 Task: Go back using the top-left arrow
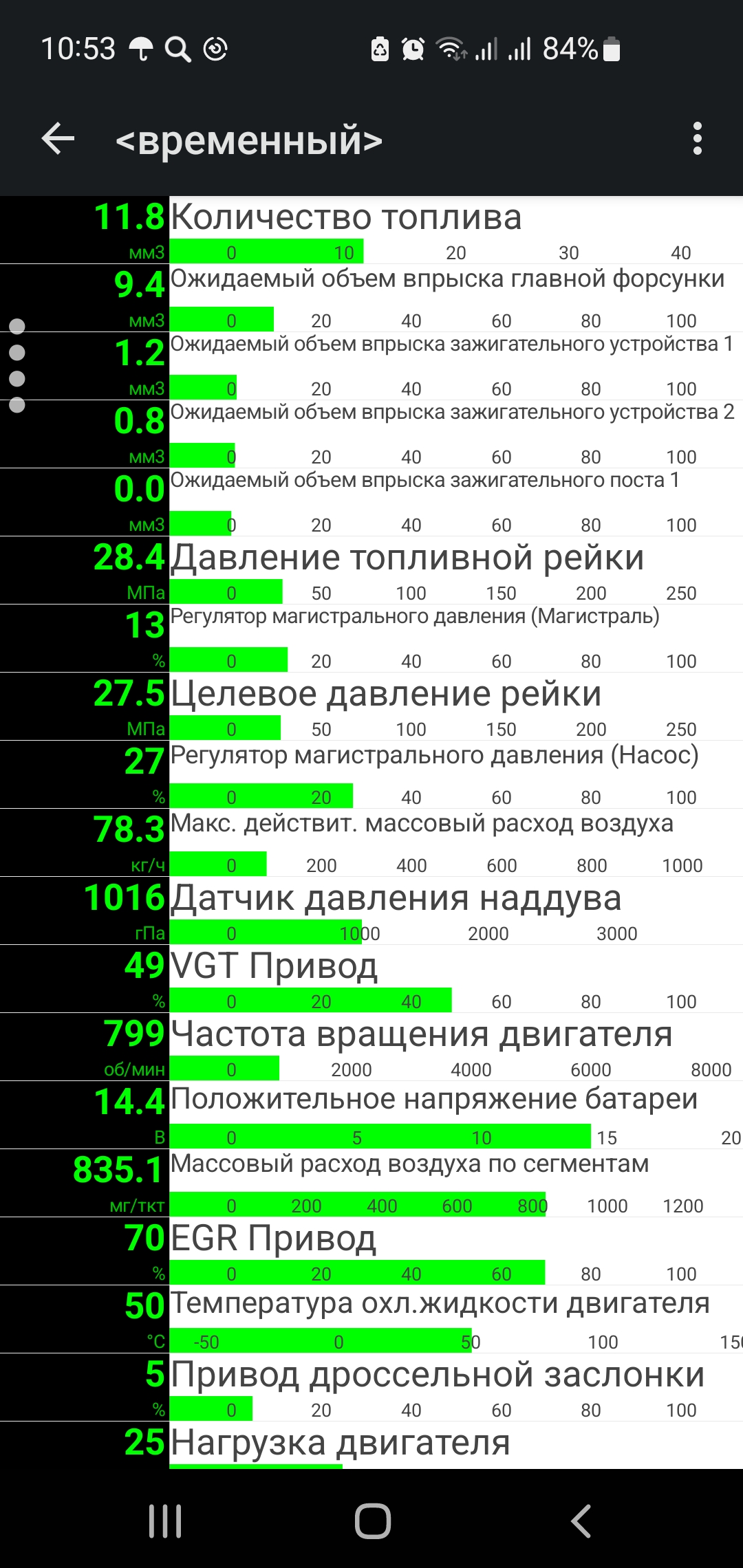[x=58, y=139]
